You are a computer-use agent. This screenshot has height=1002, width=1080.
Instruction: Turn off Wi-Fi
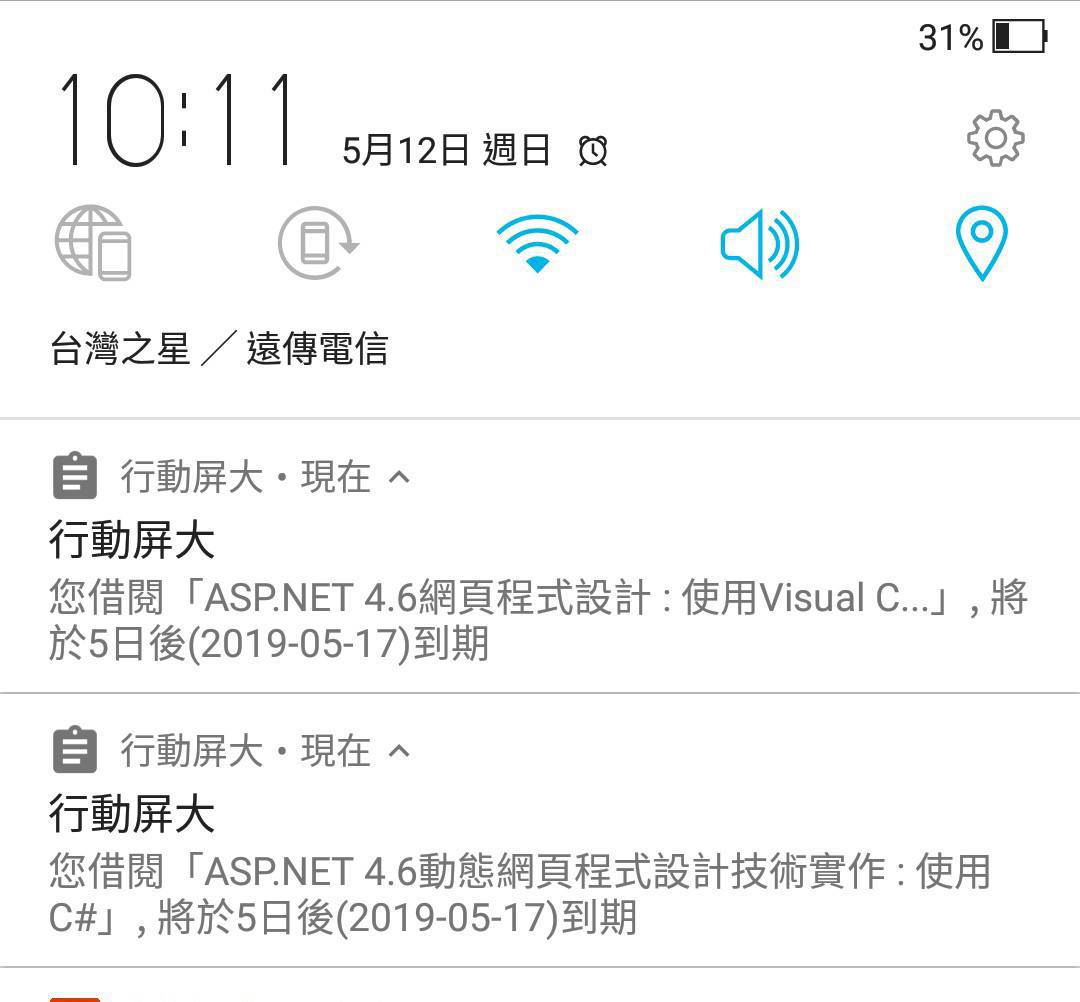click(x=537, y=243)
